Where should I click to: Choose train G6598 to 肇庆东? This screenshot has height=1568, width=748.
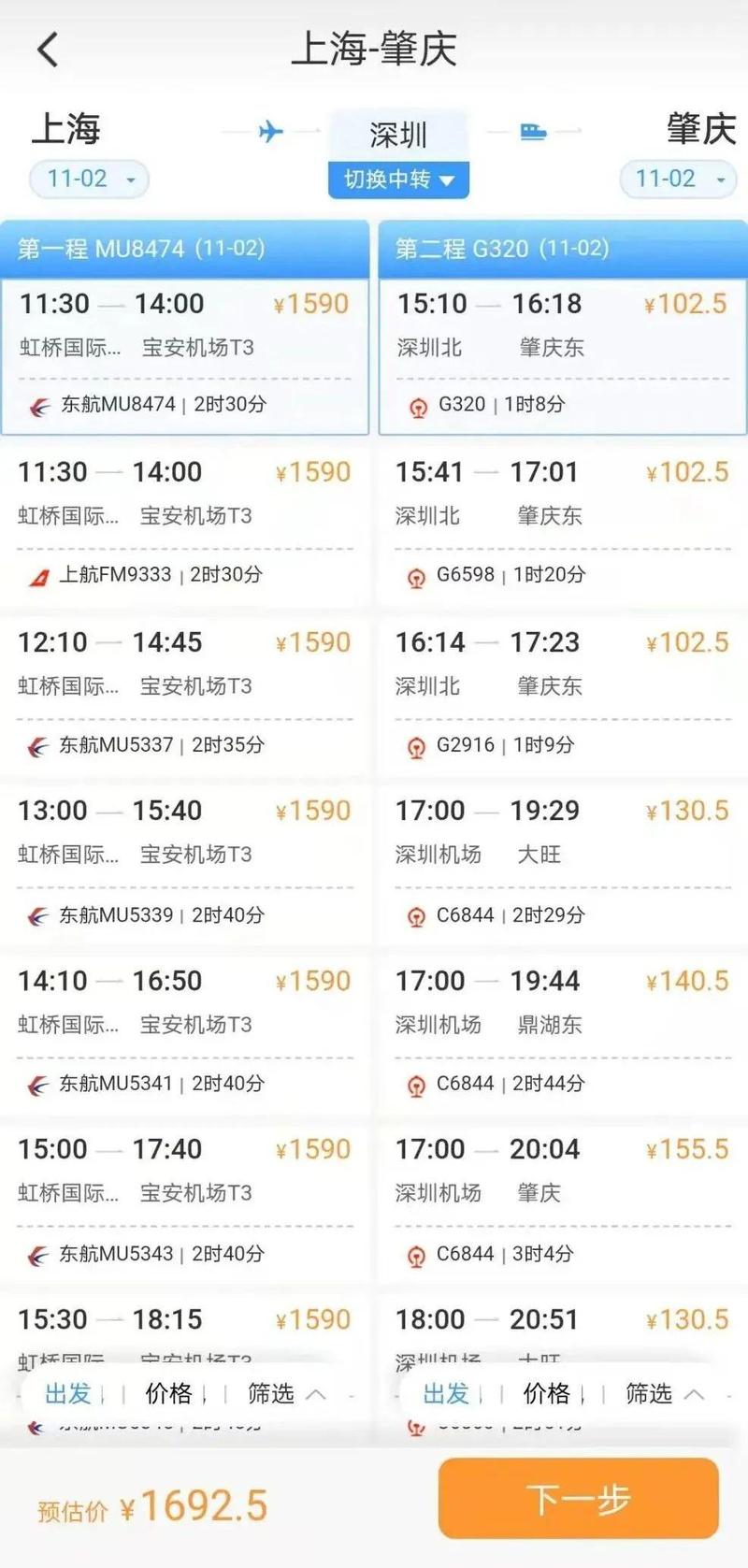click(x=562, y=524)
